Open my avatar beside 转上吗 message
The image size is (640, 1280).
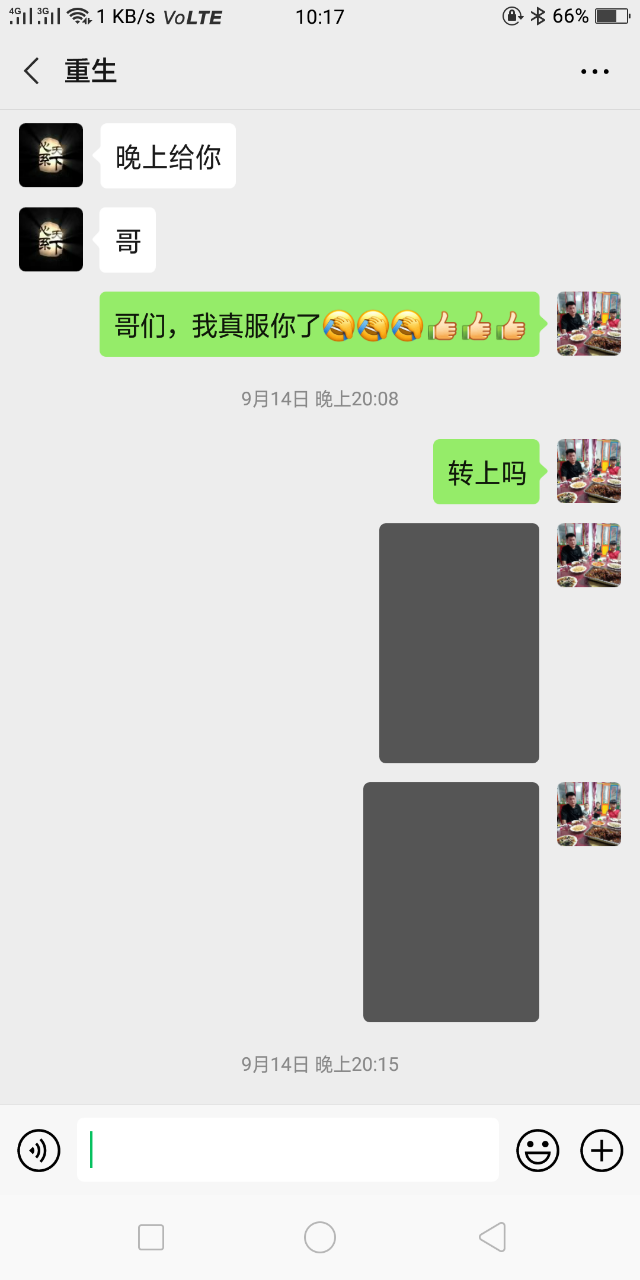[589, 471]
